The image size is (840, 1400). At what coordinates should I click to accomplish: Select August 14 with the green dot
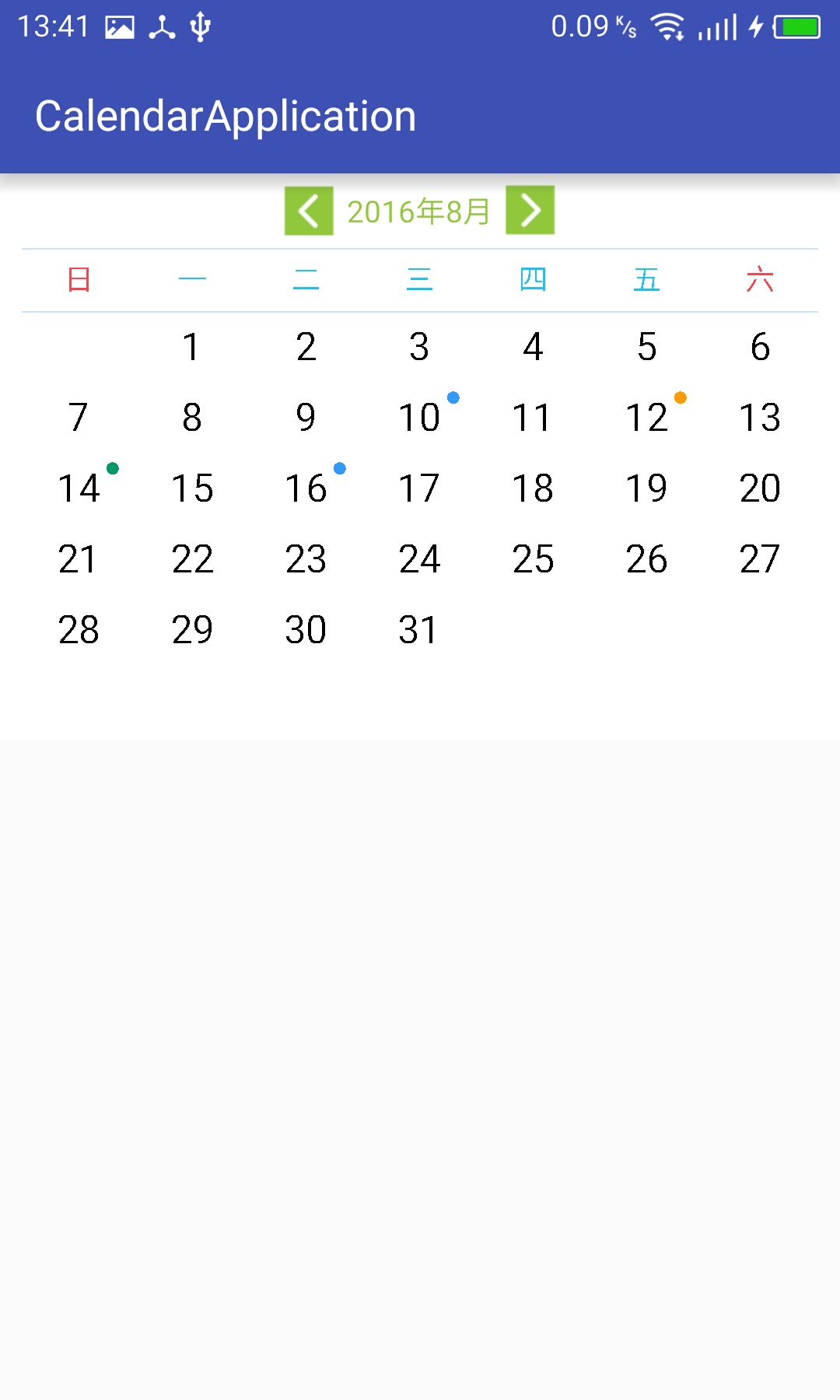79,488
